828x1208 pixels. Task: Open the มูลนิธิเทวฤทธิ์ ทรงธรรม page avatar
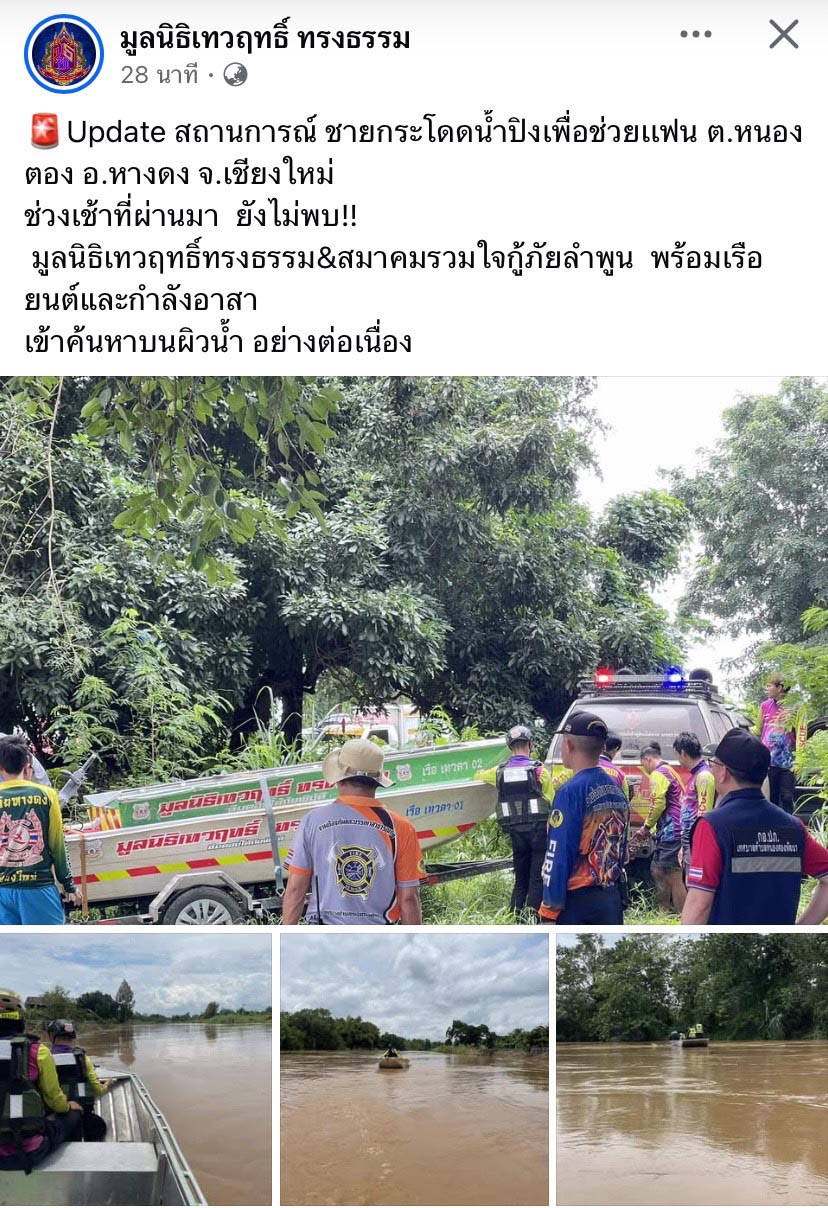(63, 54)
